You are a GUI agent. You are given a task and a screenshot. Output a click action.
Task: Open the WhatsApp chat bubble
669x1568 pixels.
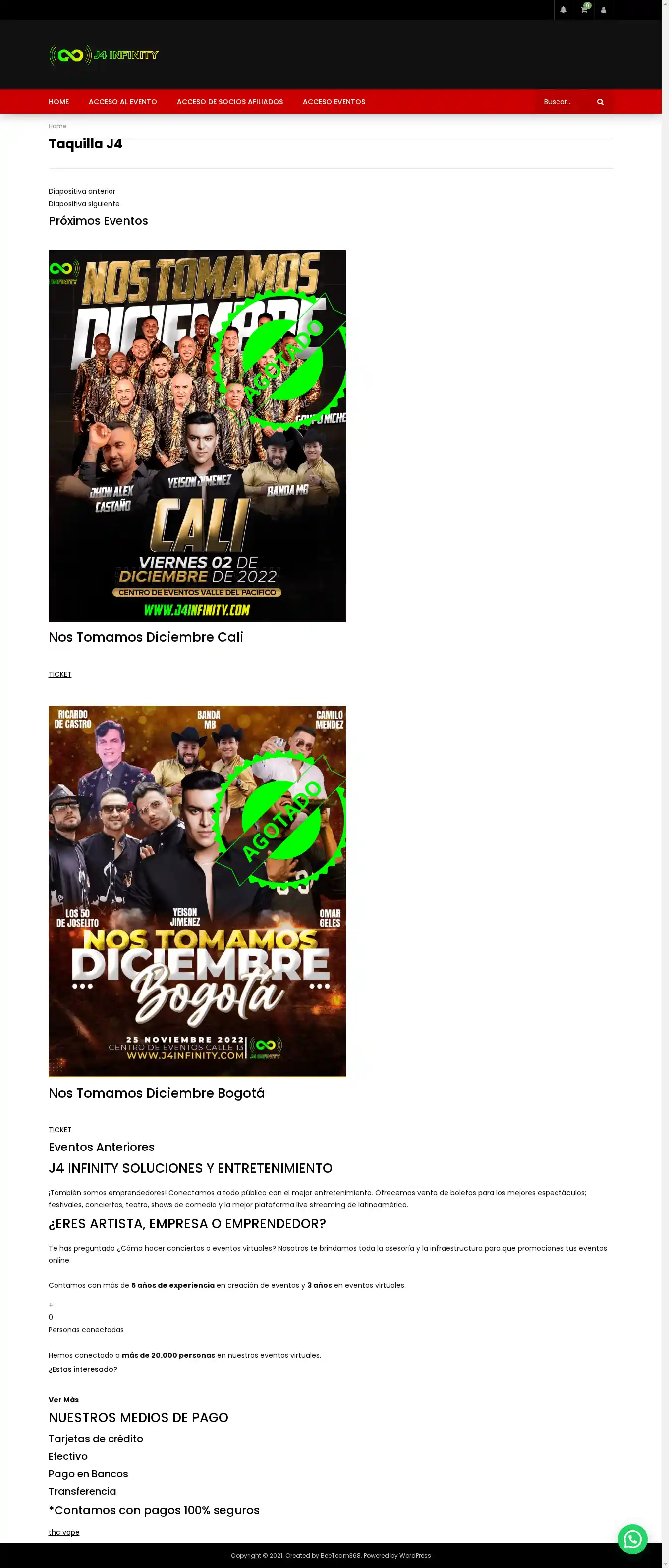click(x=632, y=1539)
